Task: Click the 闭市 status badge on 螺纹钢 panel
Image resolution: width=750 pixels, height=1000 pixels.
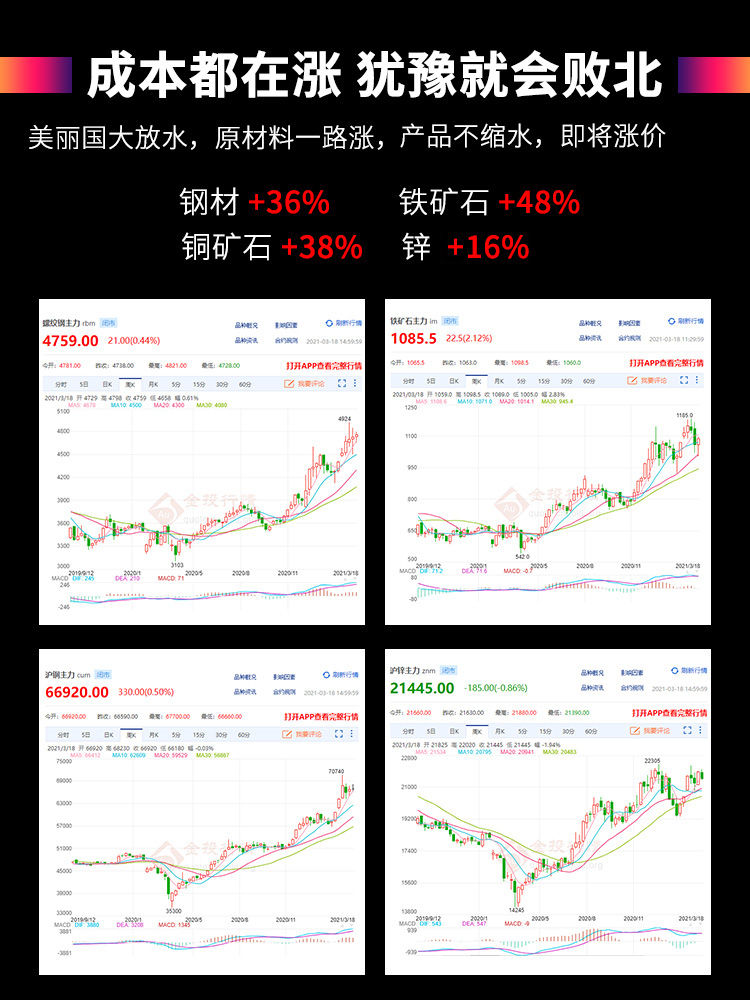Action: click(x=108, y=321)
